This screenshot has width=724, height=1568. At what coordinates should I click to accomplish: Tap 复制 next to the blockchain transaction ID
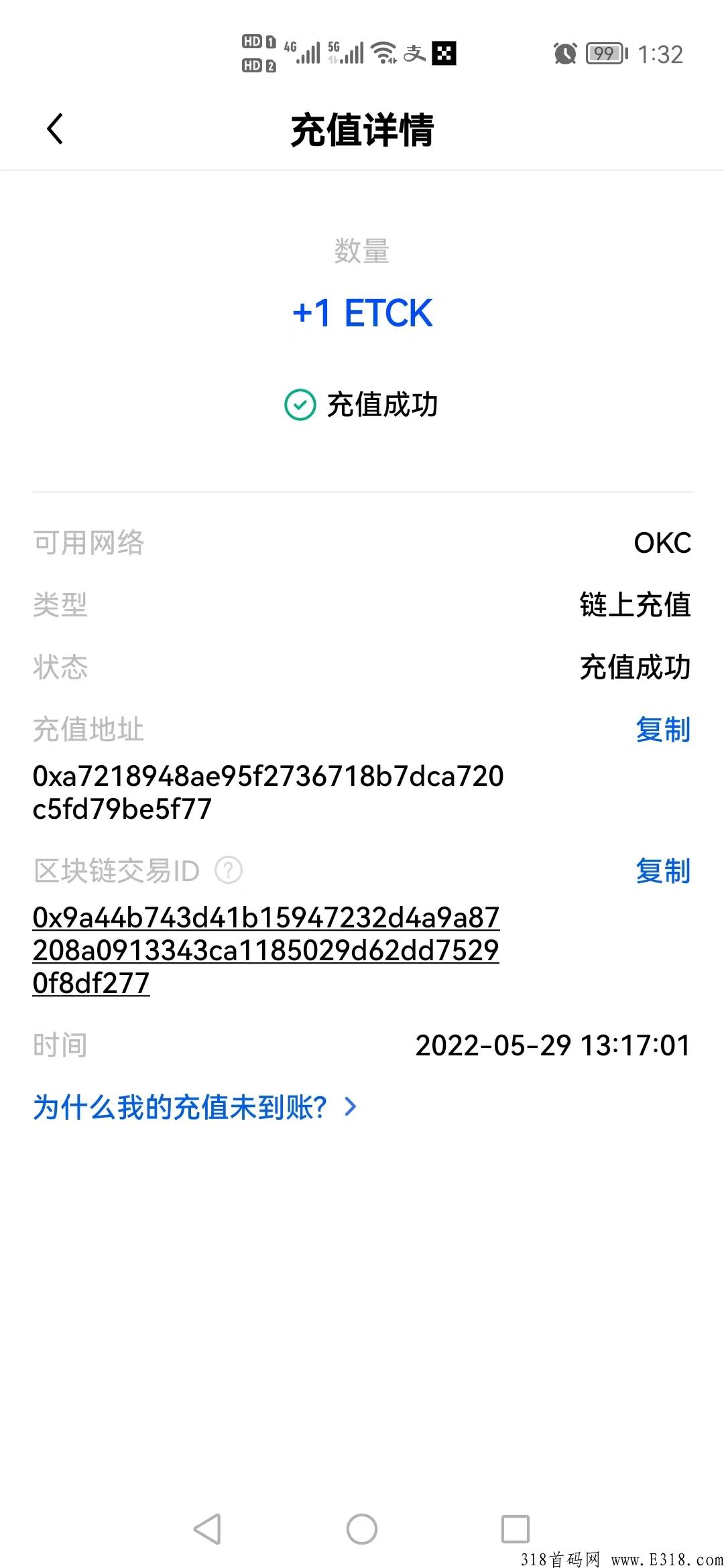click(x=663, y=873)
